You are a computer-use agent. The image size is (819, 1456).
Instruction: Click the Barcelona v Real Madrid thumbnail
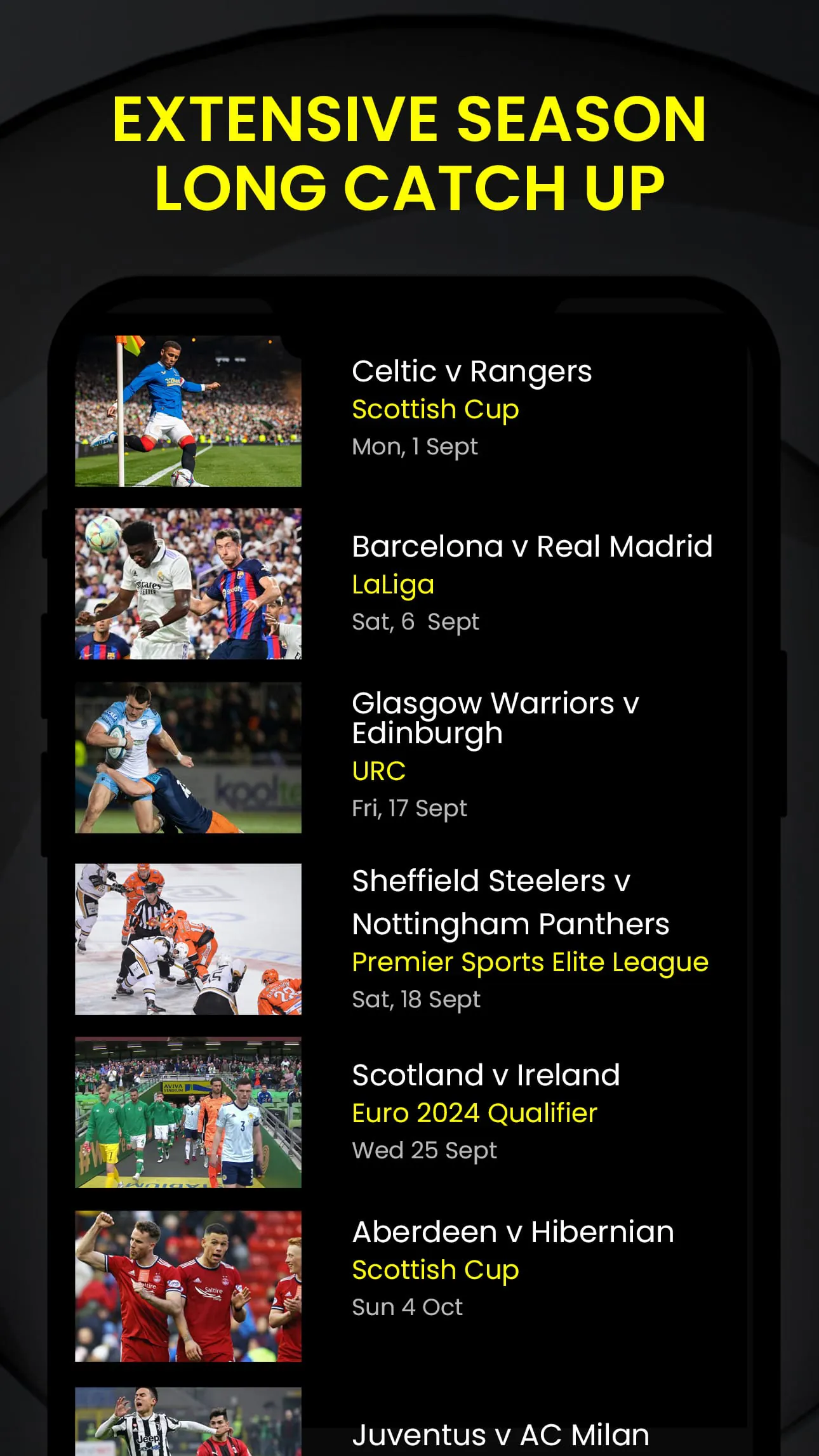189,585
